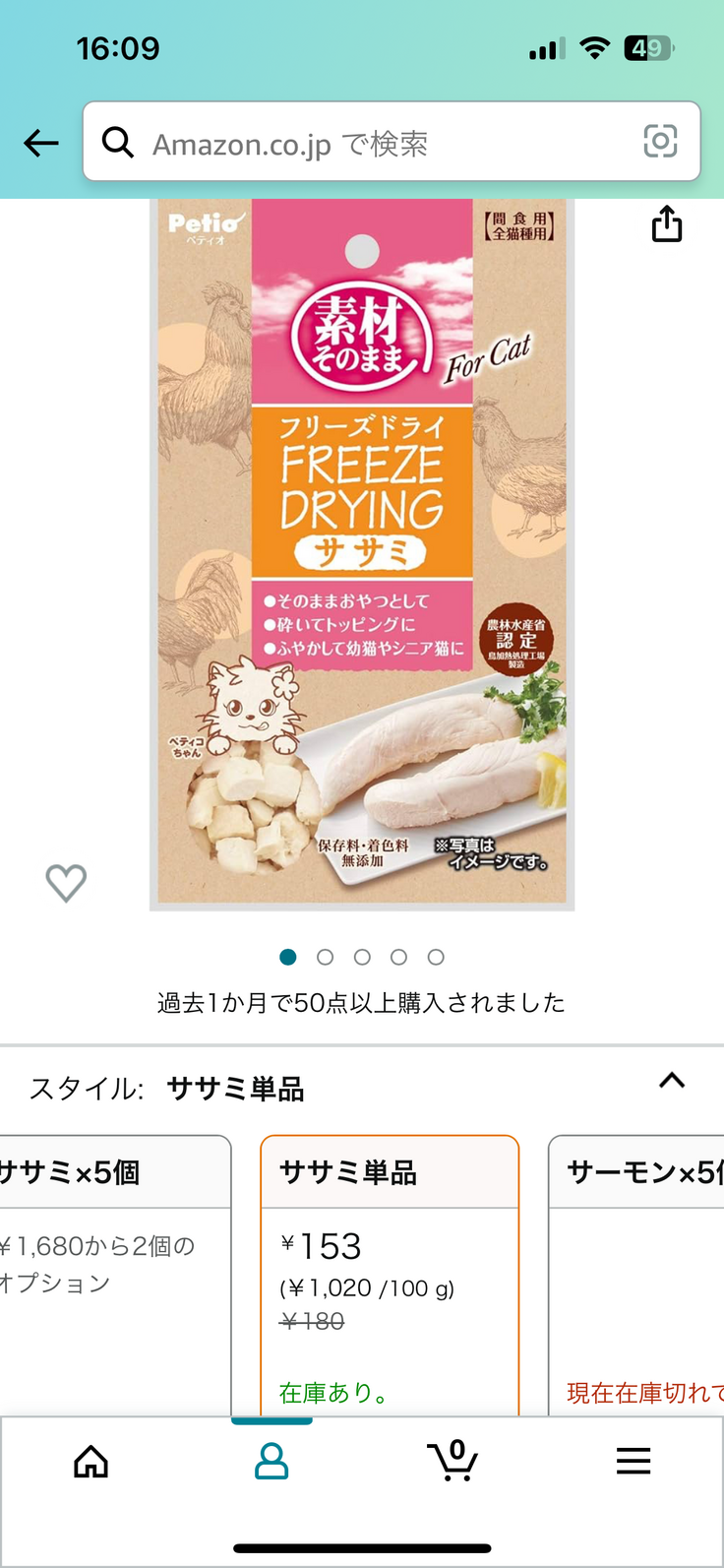Add product to wish list with heart
The width and height of the screenshot is (724, 1568).
coord(66,883)
